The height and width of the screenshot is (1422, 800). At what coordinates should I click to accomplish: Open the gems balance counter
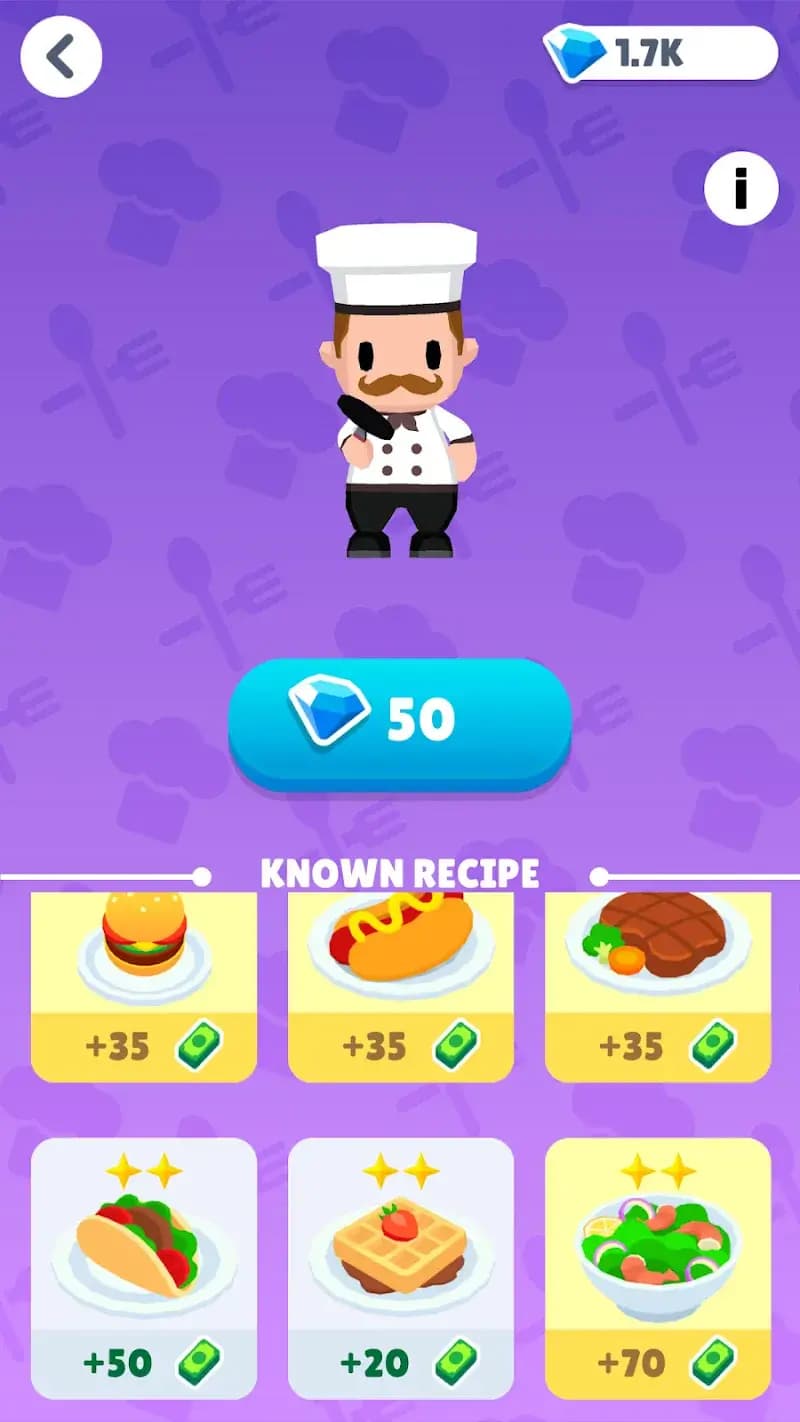[661, 53]
